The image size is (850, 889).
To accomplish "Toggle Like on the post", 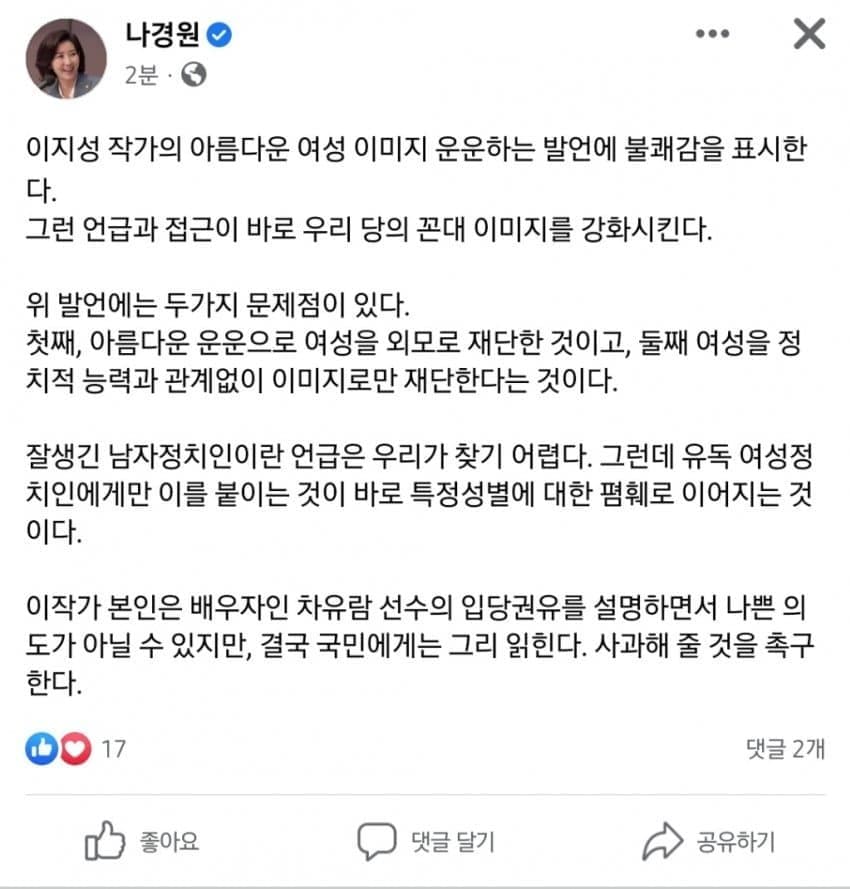I will pyautogui.click(x=140, y=843).
